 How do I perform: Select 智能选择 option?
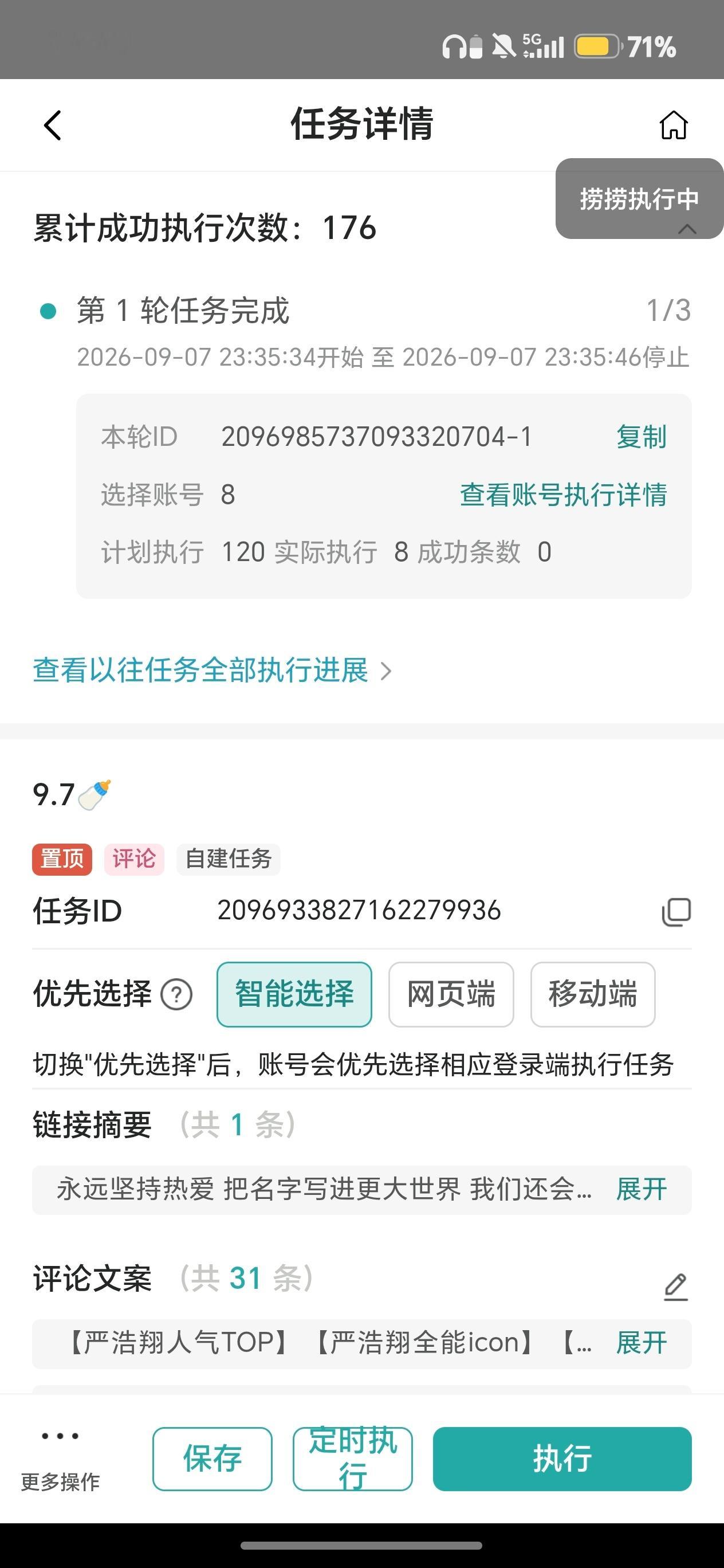294,994
